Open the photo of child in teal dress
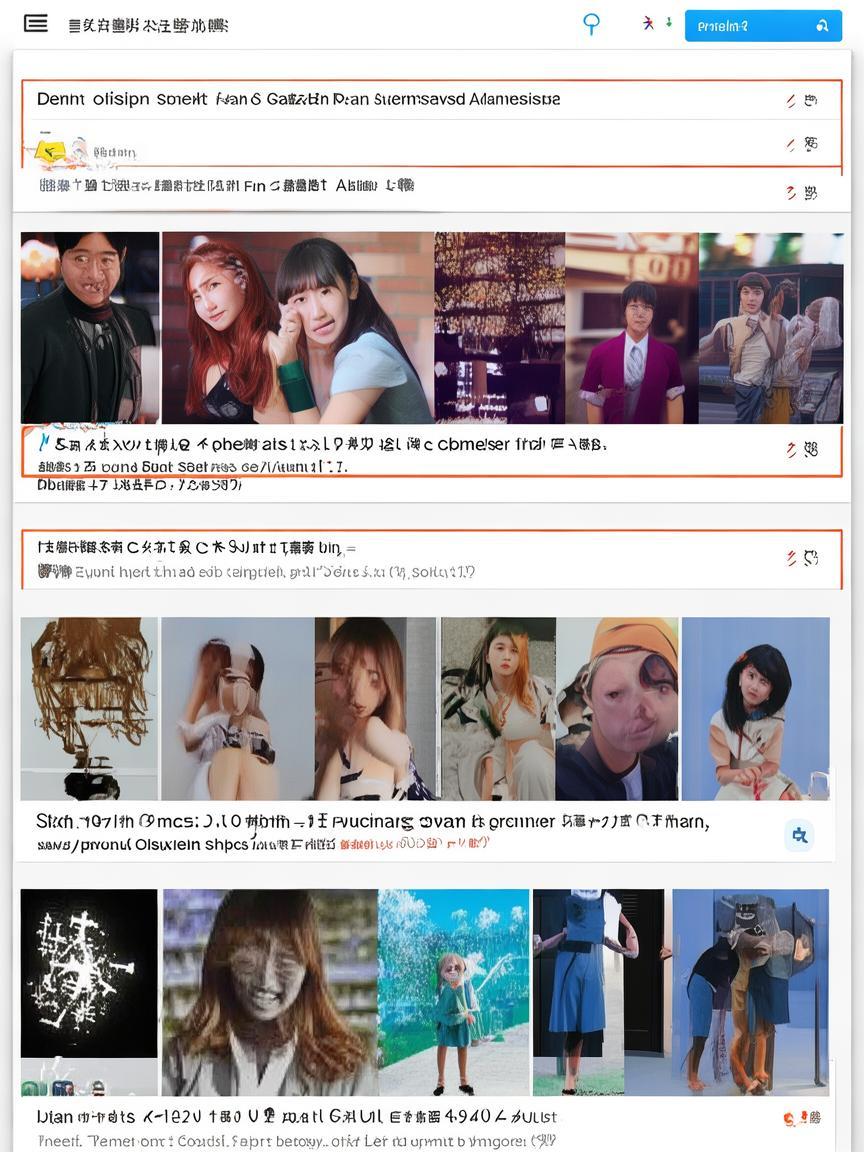 (454, 991)
